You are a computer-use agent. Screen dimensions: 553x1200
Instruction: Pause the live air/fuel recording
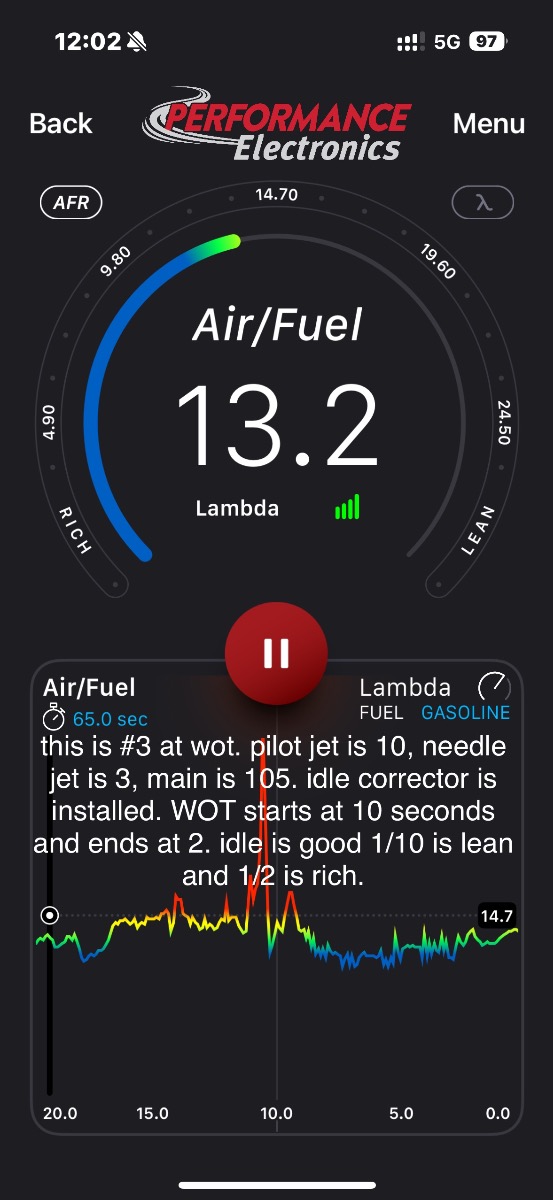coord(276,652)
